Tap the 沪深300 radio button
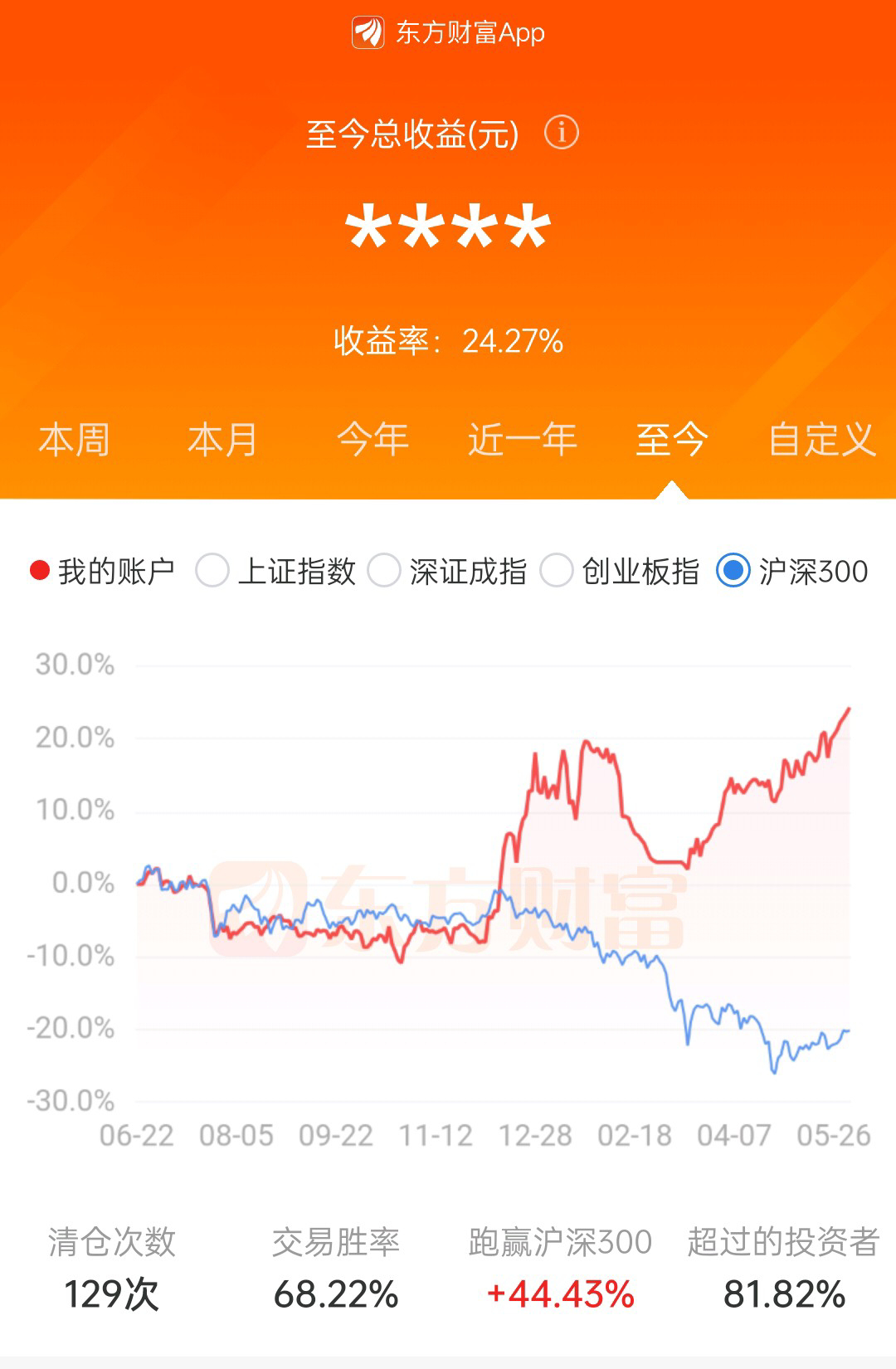This screenshot has height=1369, width=896. pos(733,571)
